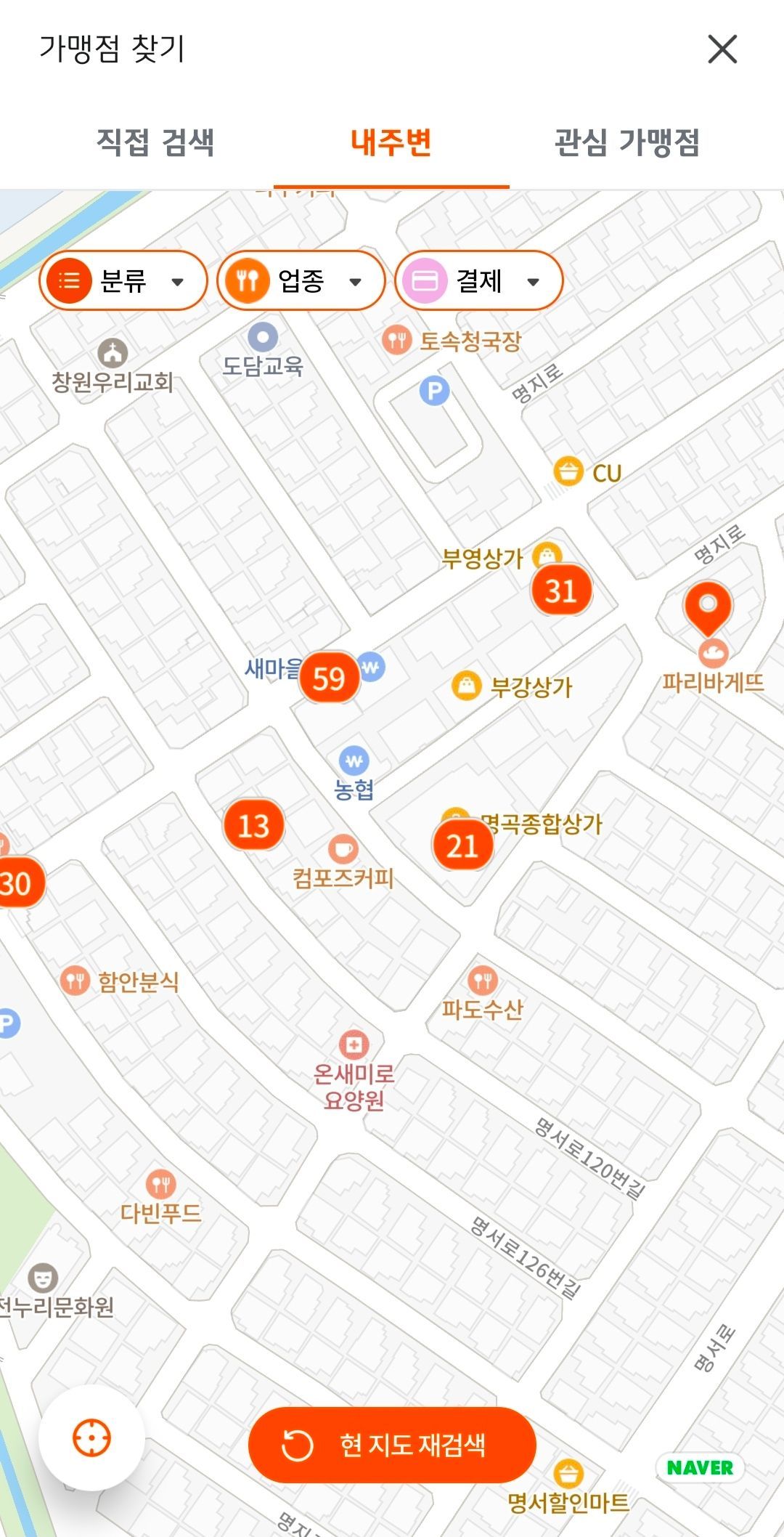Open the map cluster marked 30
This screenshot has width=784, height=1537.
[x=16, y=884]
